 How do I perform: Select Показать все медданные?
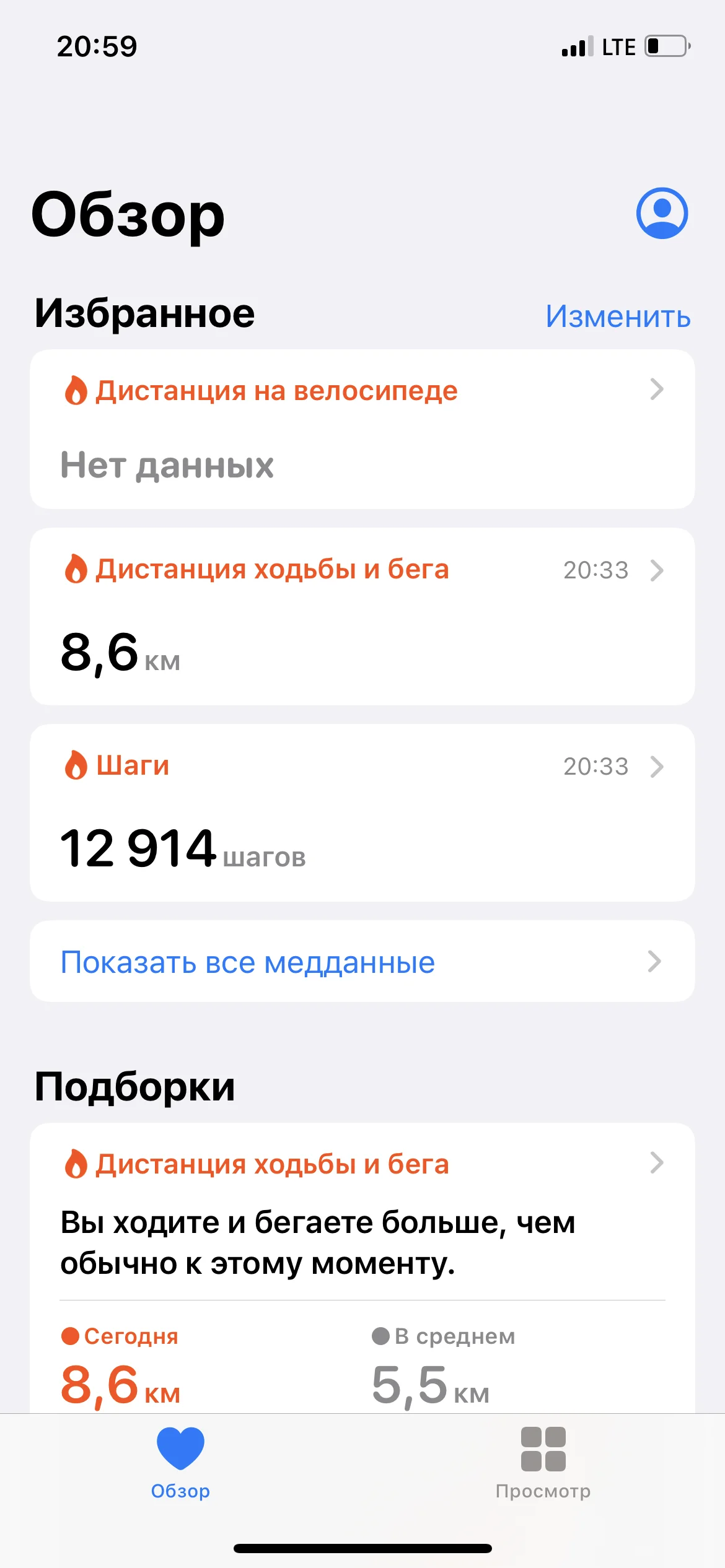[362, 961]
